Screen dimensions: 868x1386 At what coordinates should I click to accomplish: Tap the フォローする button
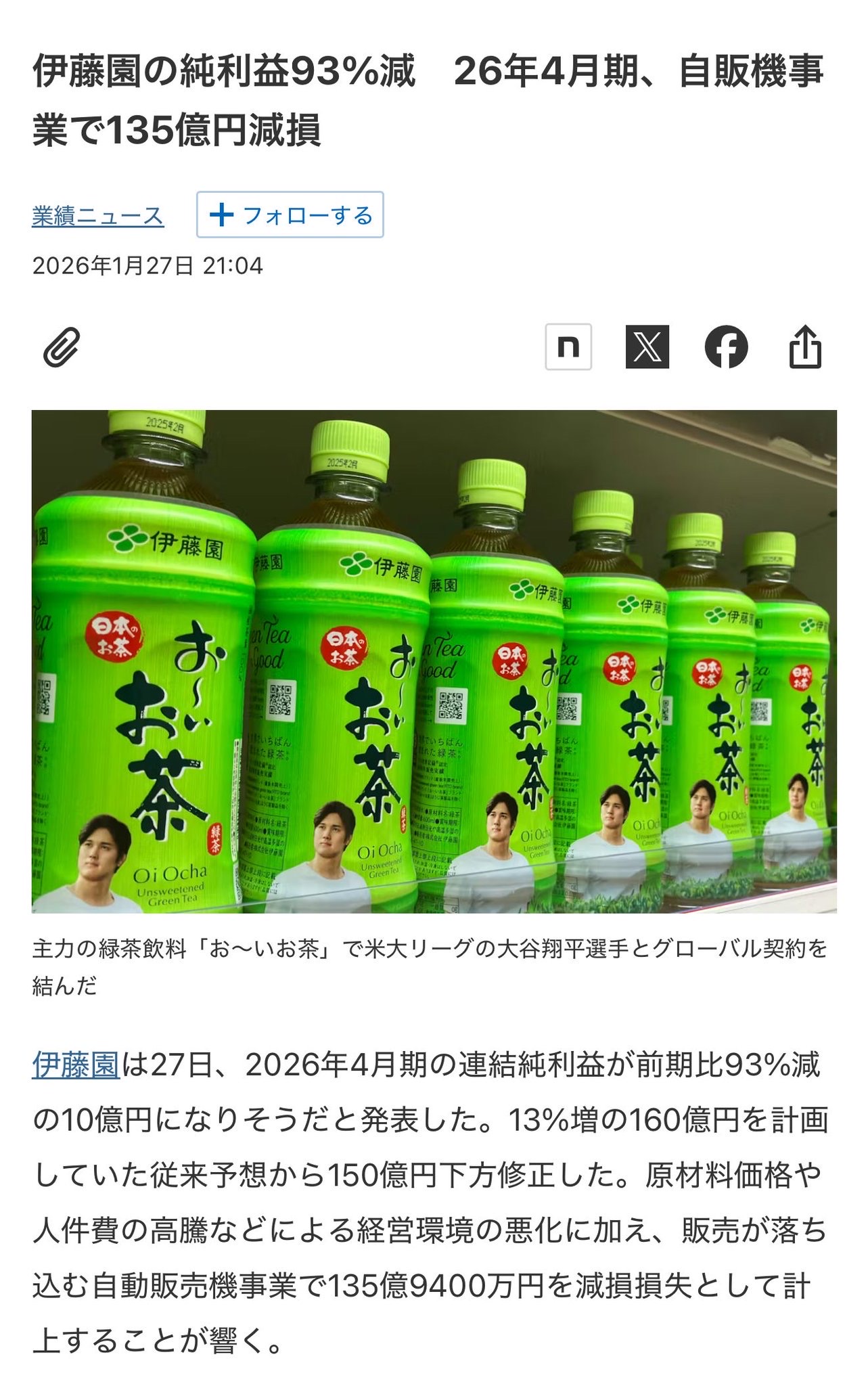[290, 215]
